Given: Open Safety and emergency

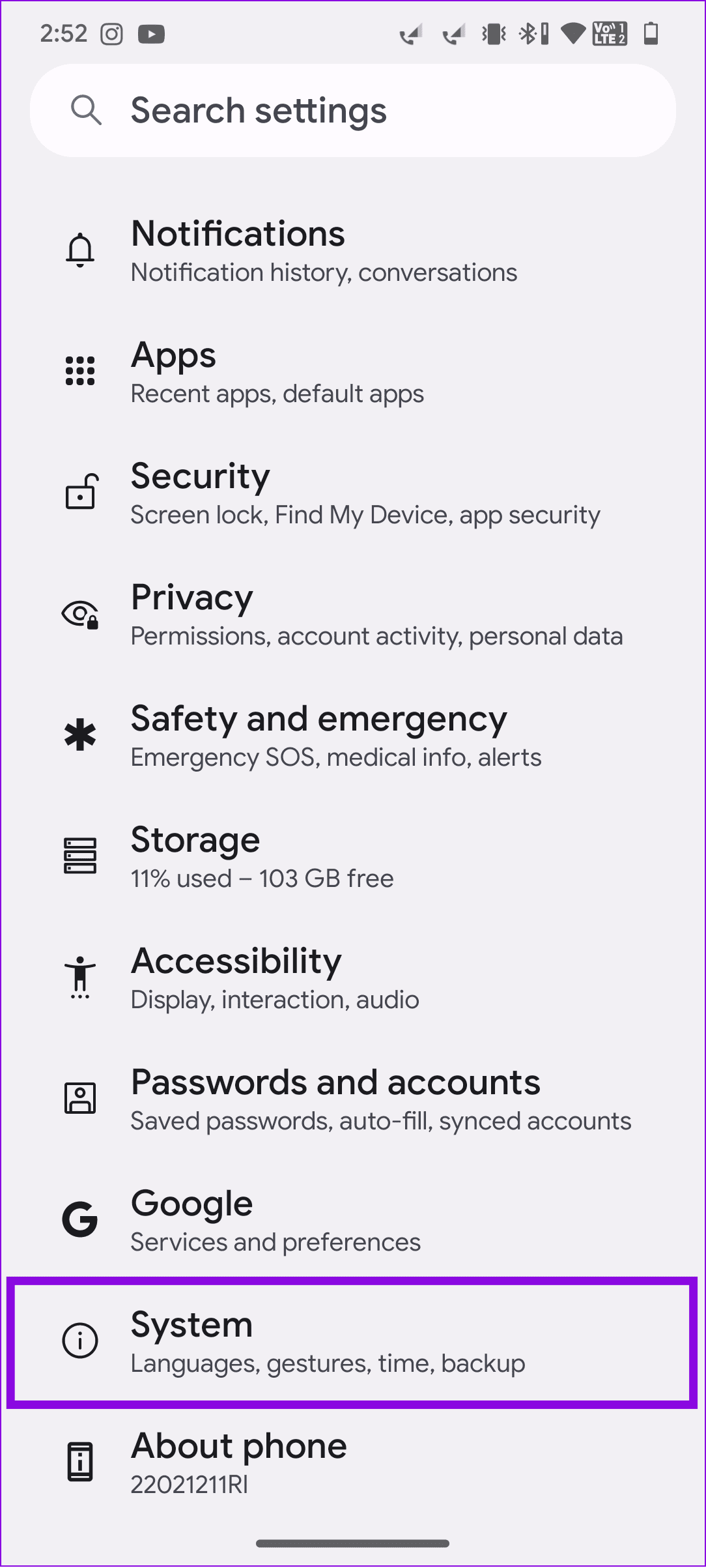Looking at the screenshot, I should point(352,736).
